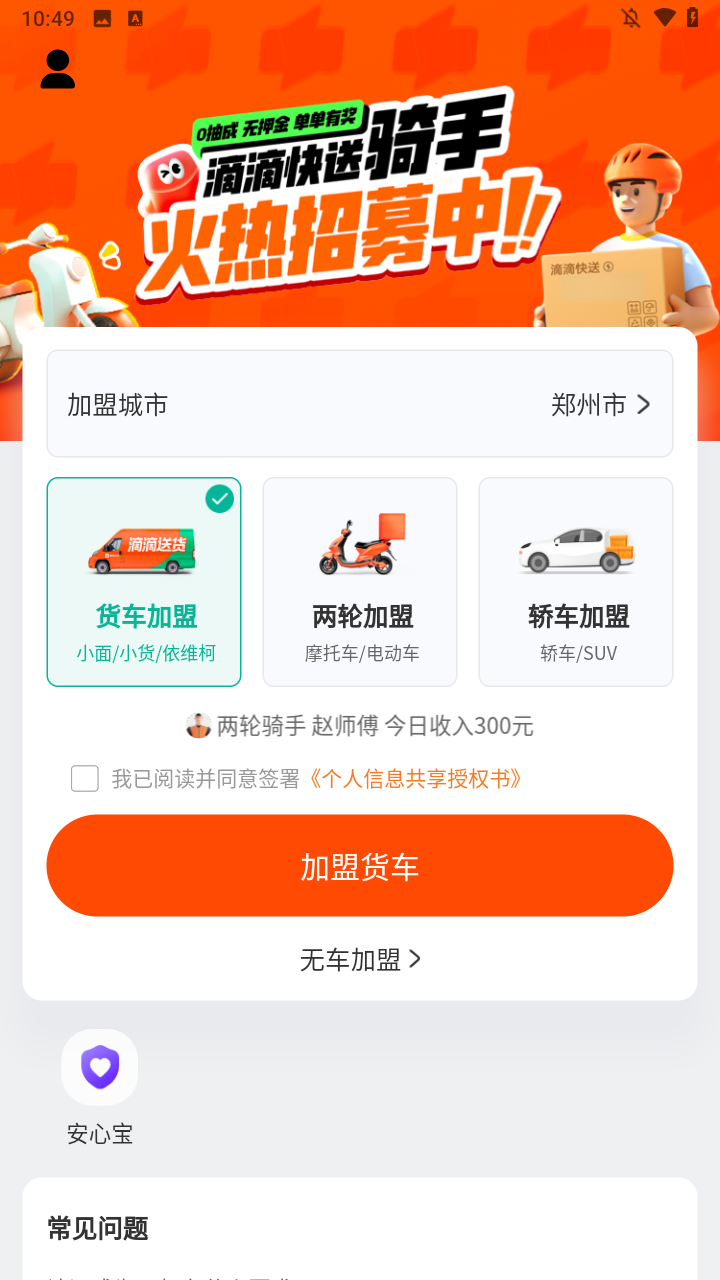Expand the 加盟城市 selection row
This screenshot has width=720, height=1280.
click(x=360, y=404)
